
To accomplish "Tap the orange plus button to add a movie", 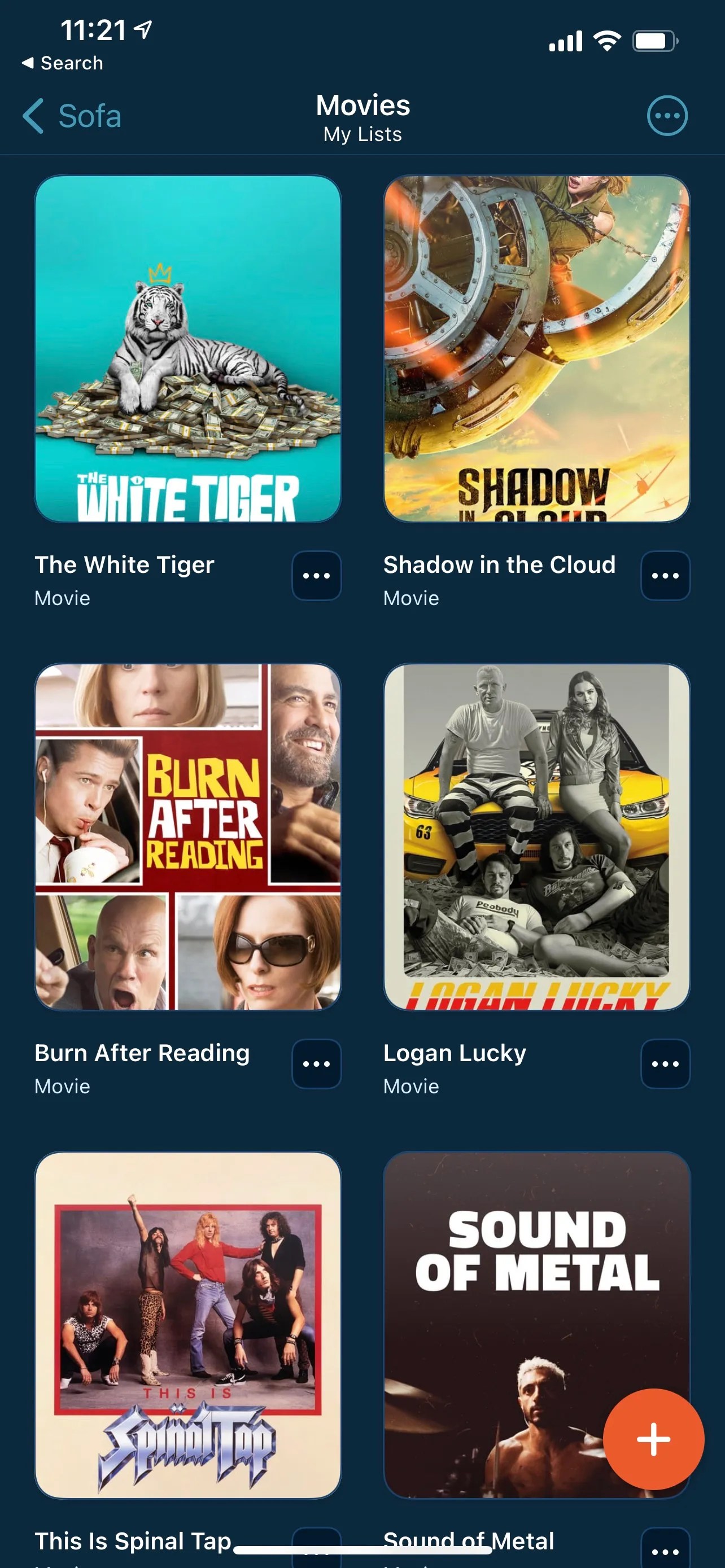I will point(654,1439).
